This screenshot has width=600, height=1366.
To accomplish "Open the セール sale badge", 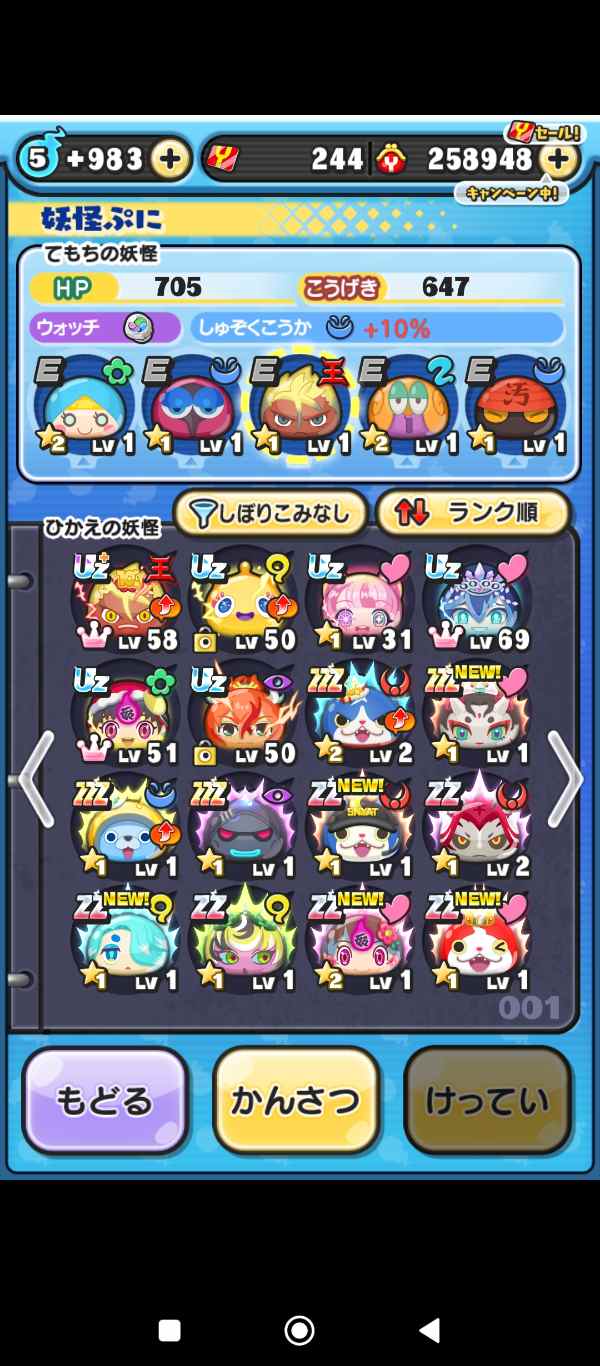I will [543, 133].
